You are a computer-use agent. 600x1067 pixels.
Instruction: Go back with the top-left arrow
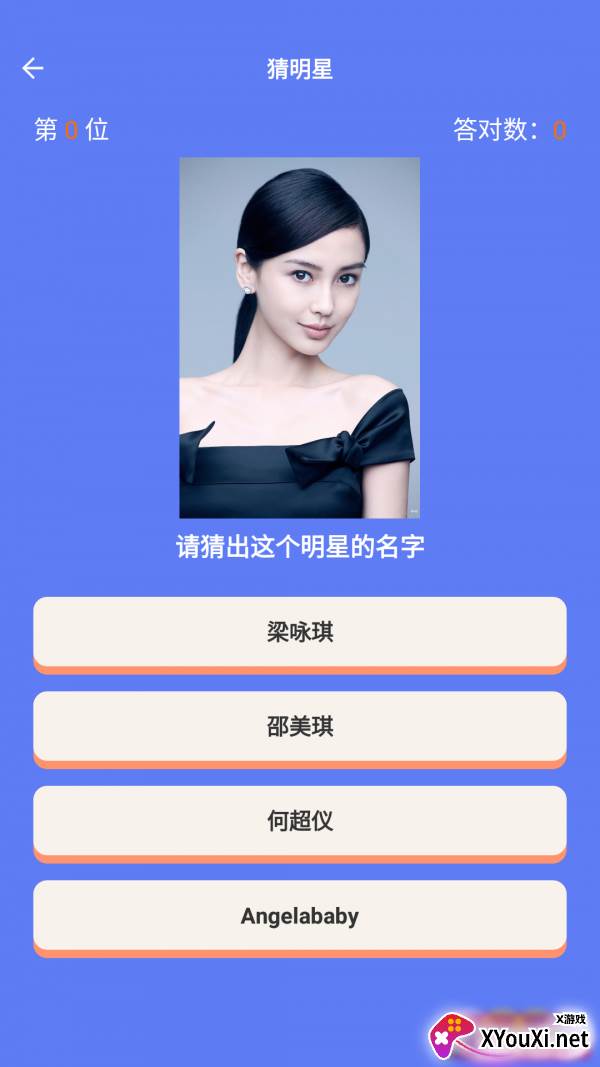coord(33,68)
